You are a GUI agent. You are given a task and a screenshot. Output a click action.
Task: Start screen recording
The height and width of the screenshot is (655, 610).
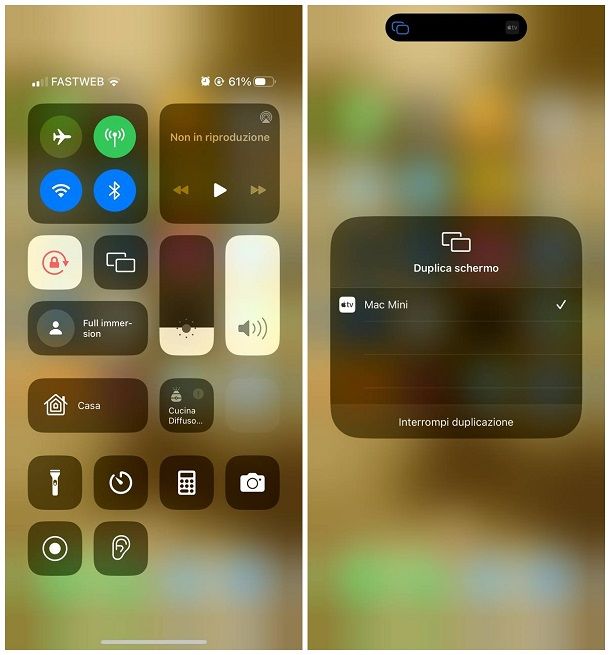tap(55, 549)
